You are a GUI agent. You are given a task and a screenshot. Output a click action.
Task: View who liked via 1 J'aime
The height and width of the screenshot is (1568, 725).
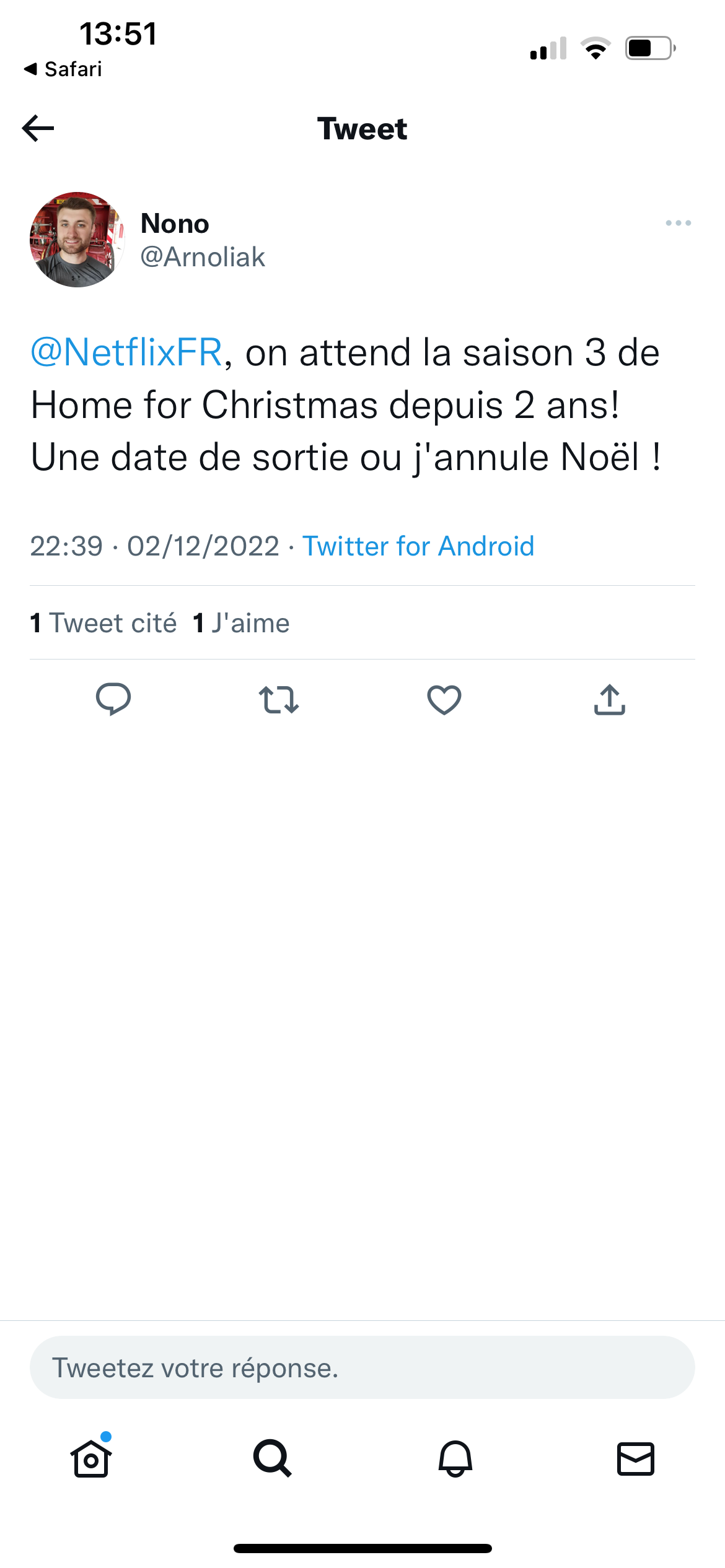(241, 623)
